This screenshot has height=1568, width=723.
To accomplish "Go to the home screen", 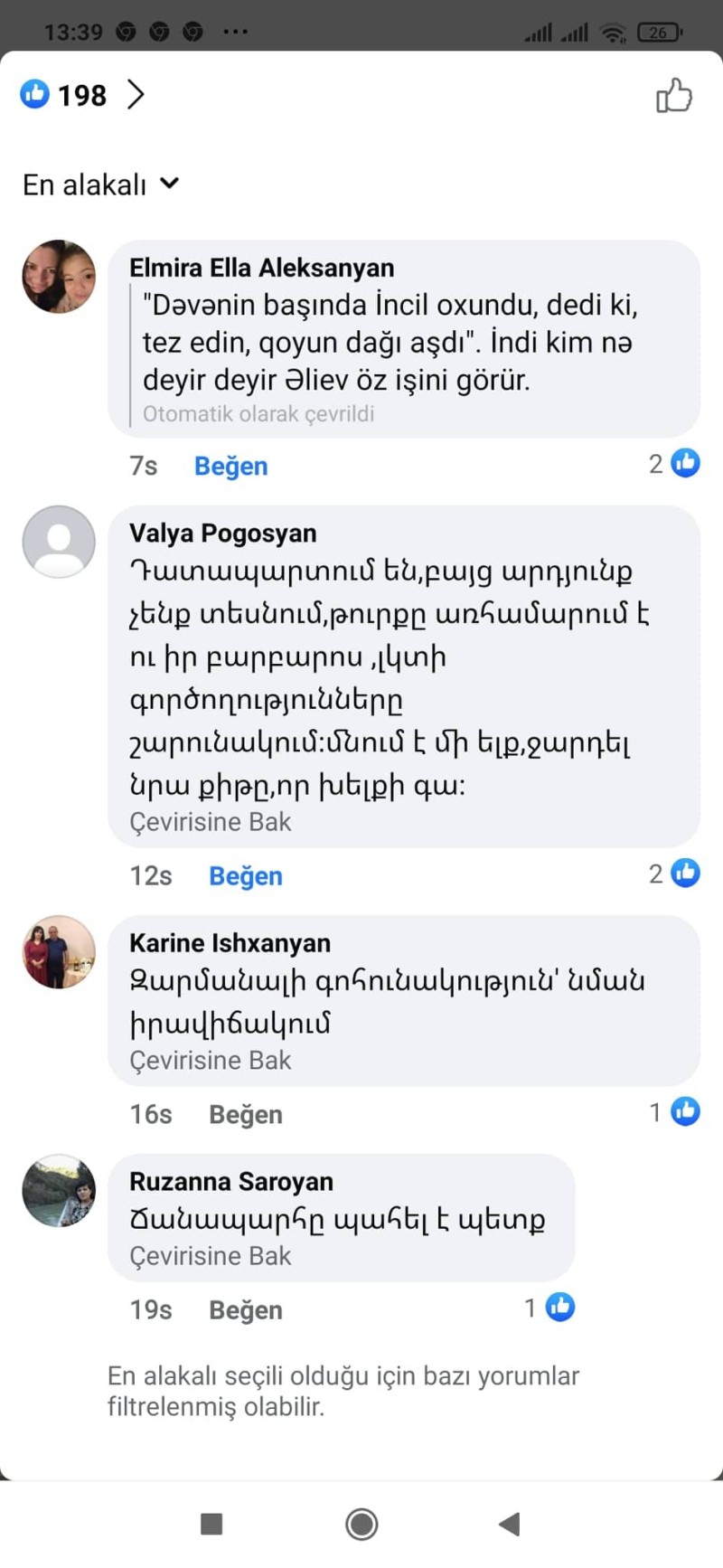I will click(361, 1524).
